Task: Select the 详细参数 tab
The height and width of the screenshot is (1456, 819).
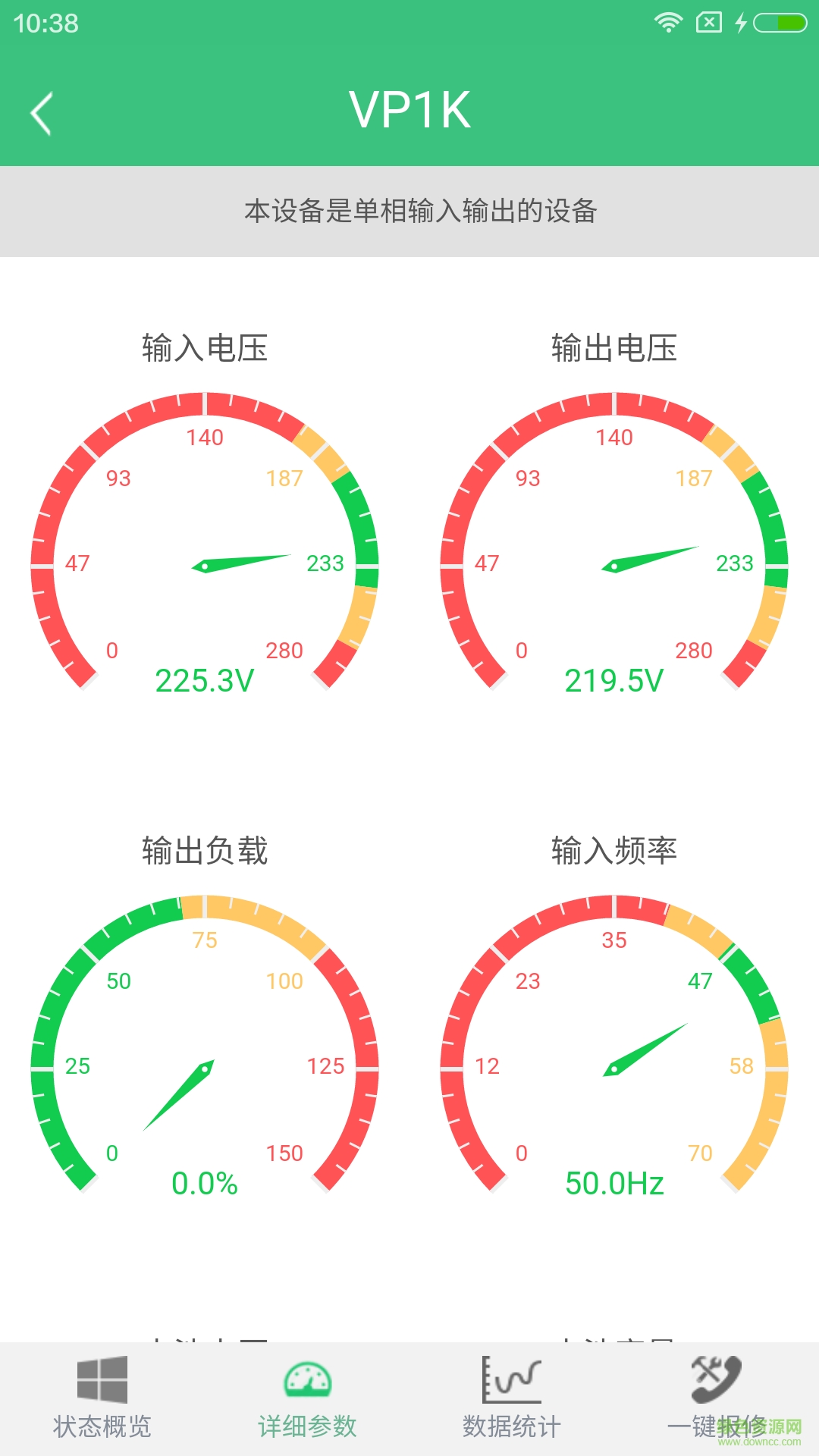Action: tap(307, 1398)
